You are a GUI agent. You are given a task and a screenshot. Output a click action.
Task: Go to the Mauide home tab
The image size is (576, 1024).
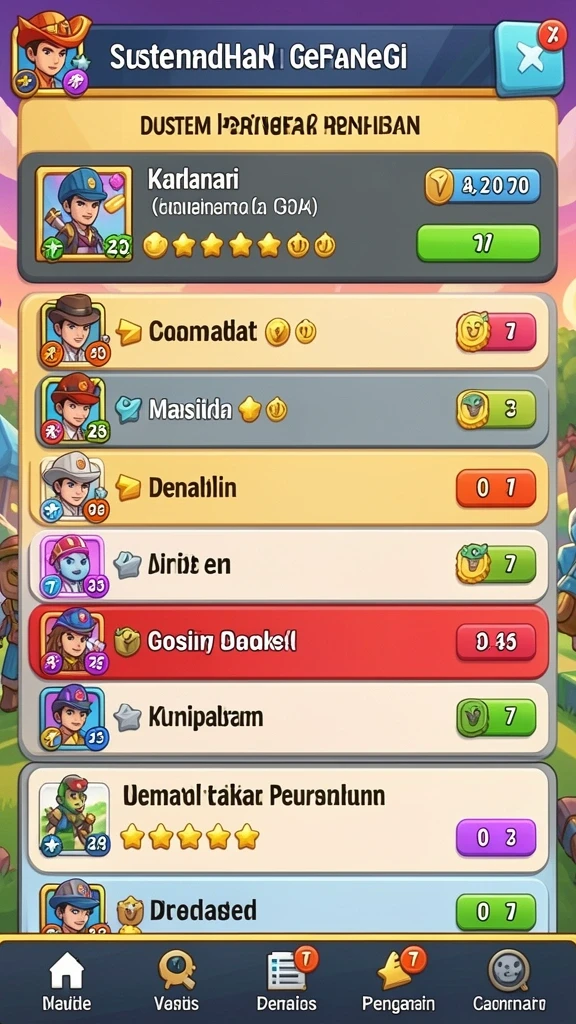tap(67, 981)
